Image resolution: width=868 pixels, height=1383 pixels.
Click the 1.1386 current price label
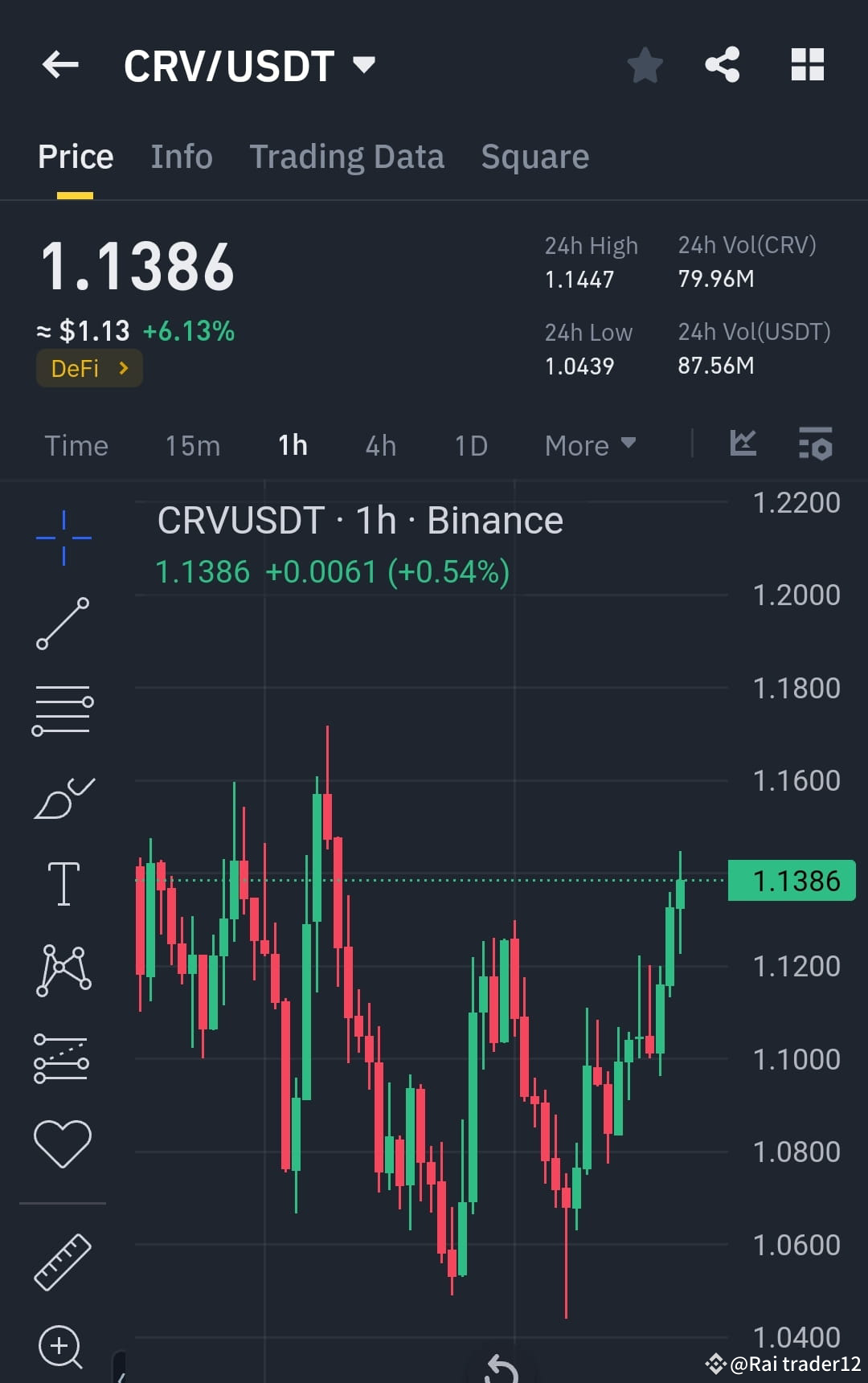(x=791, y=880)
